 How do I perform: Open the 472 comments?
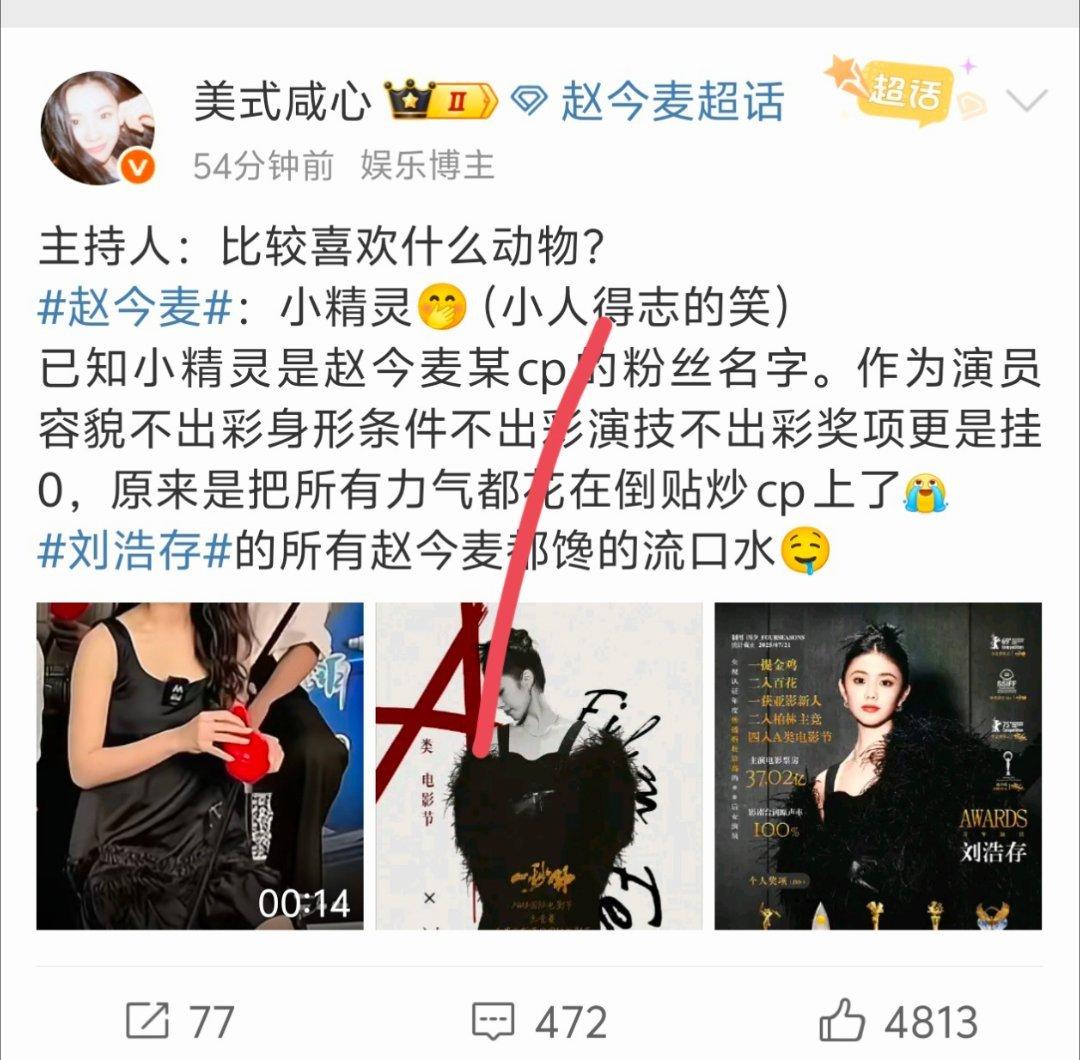click(540, 1022)
